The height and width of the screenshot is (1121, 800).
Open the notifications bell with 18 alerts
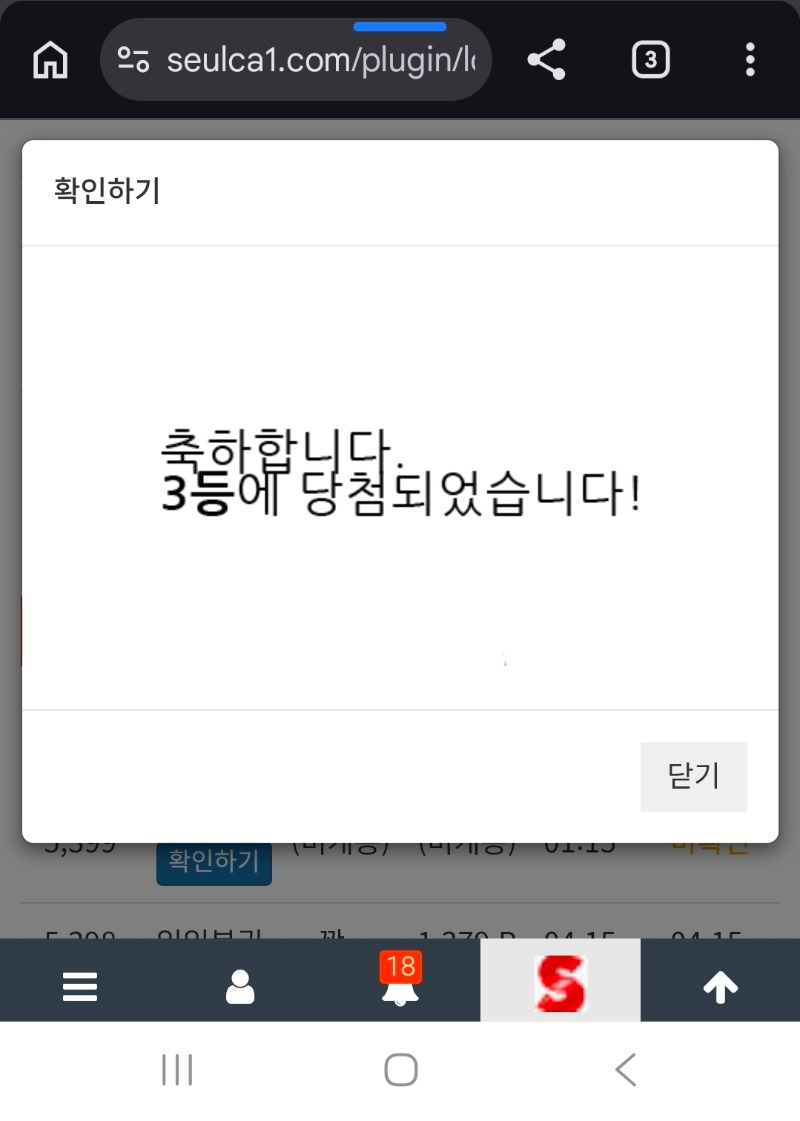(400, 985)
